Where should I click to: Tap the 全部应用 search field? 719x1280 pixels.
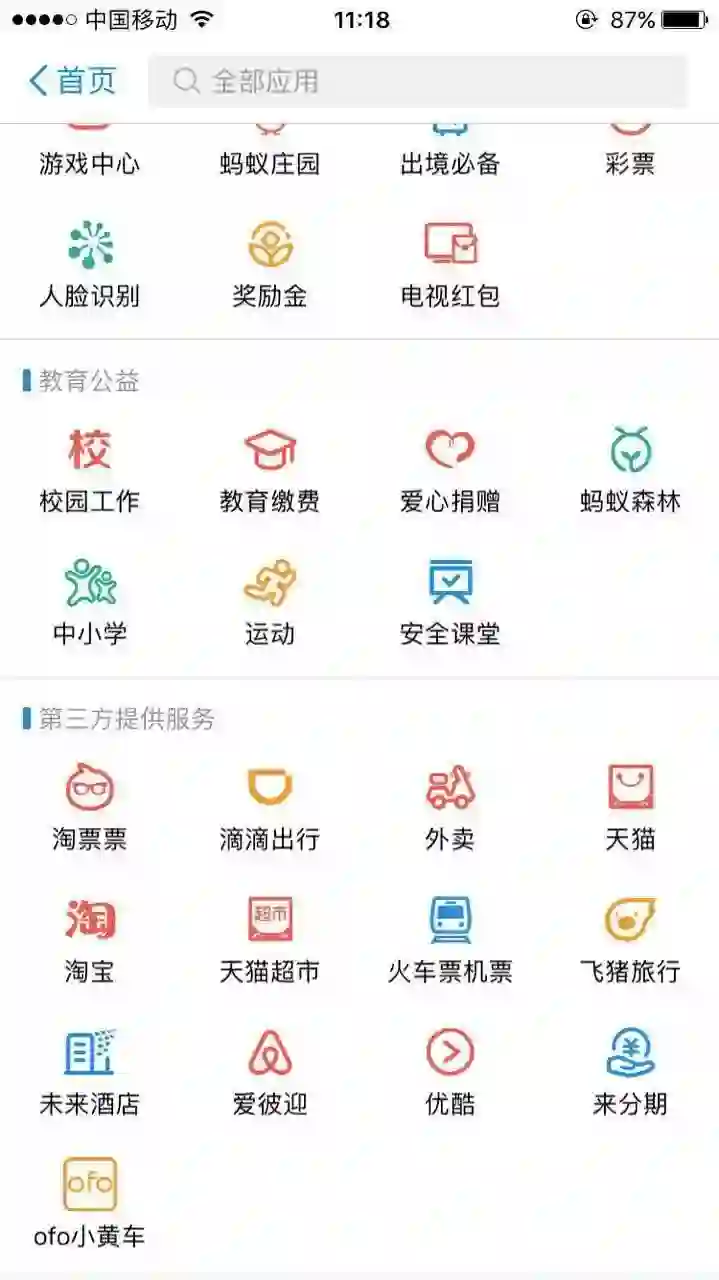click(x=418, y=81)
